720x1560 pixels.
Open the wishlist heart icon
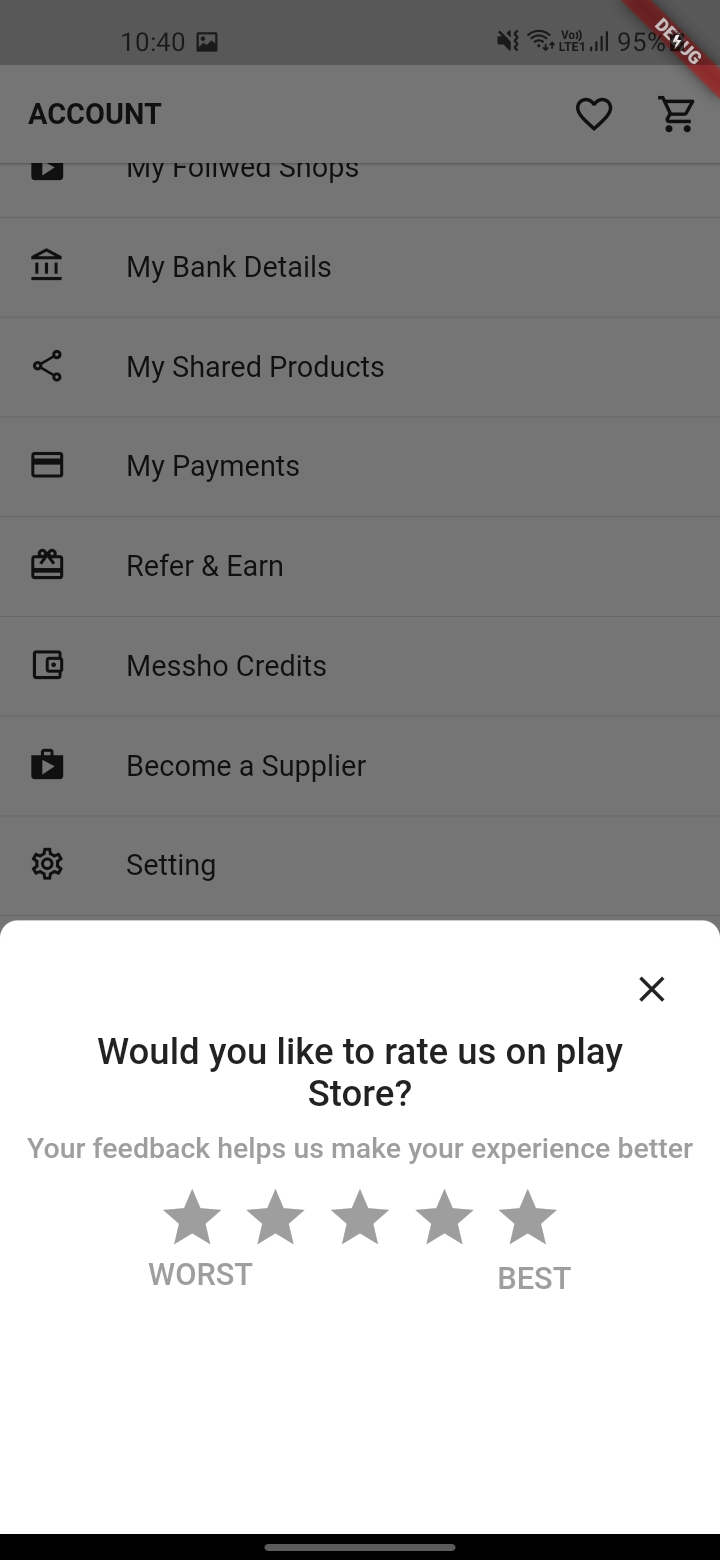click(x=594, y=114)
